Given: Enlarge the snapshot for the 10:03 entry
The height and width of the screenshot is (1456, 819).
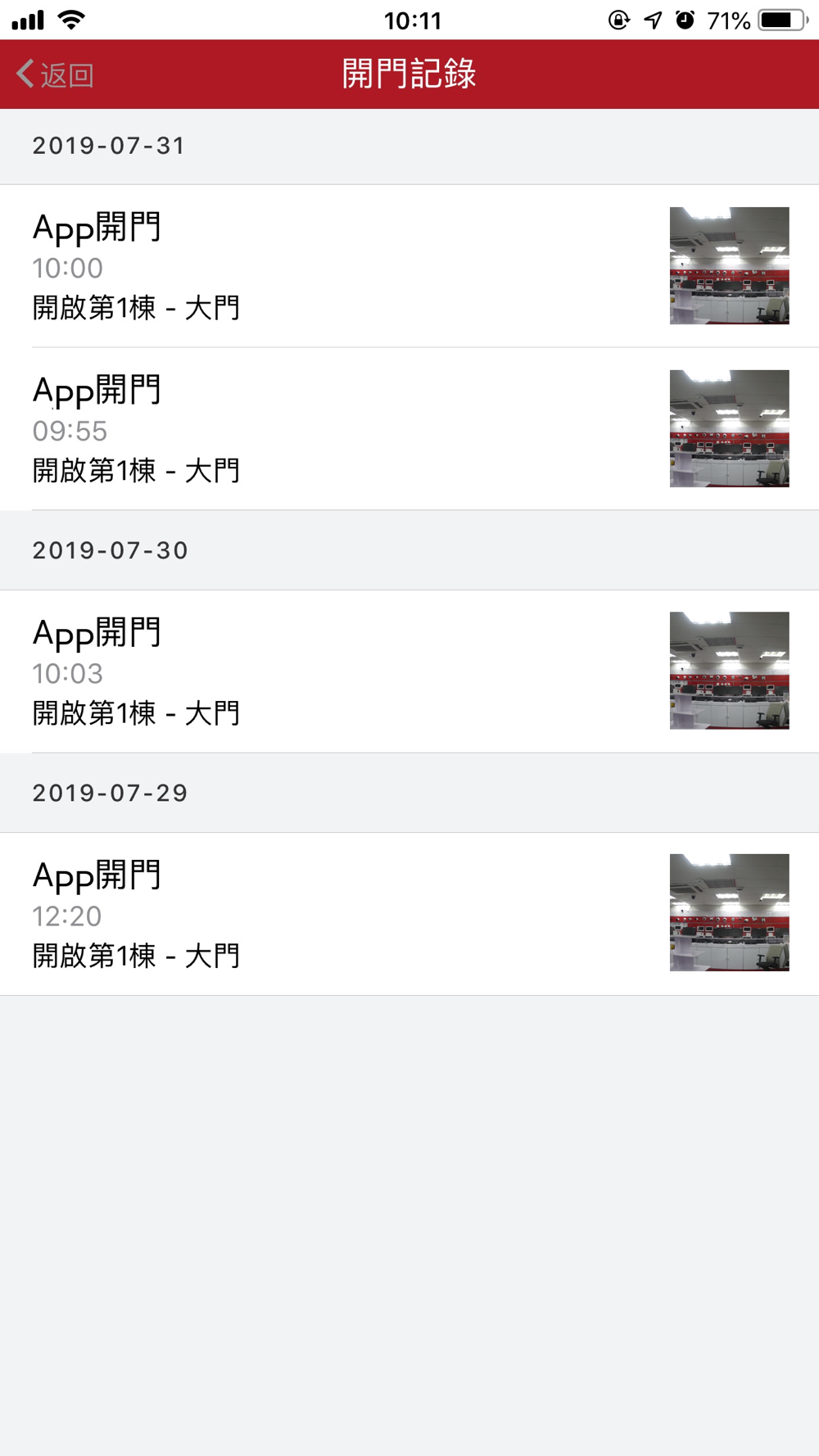Looking at the screenshot, I should coord(729,671).
